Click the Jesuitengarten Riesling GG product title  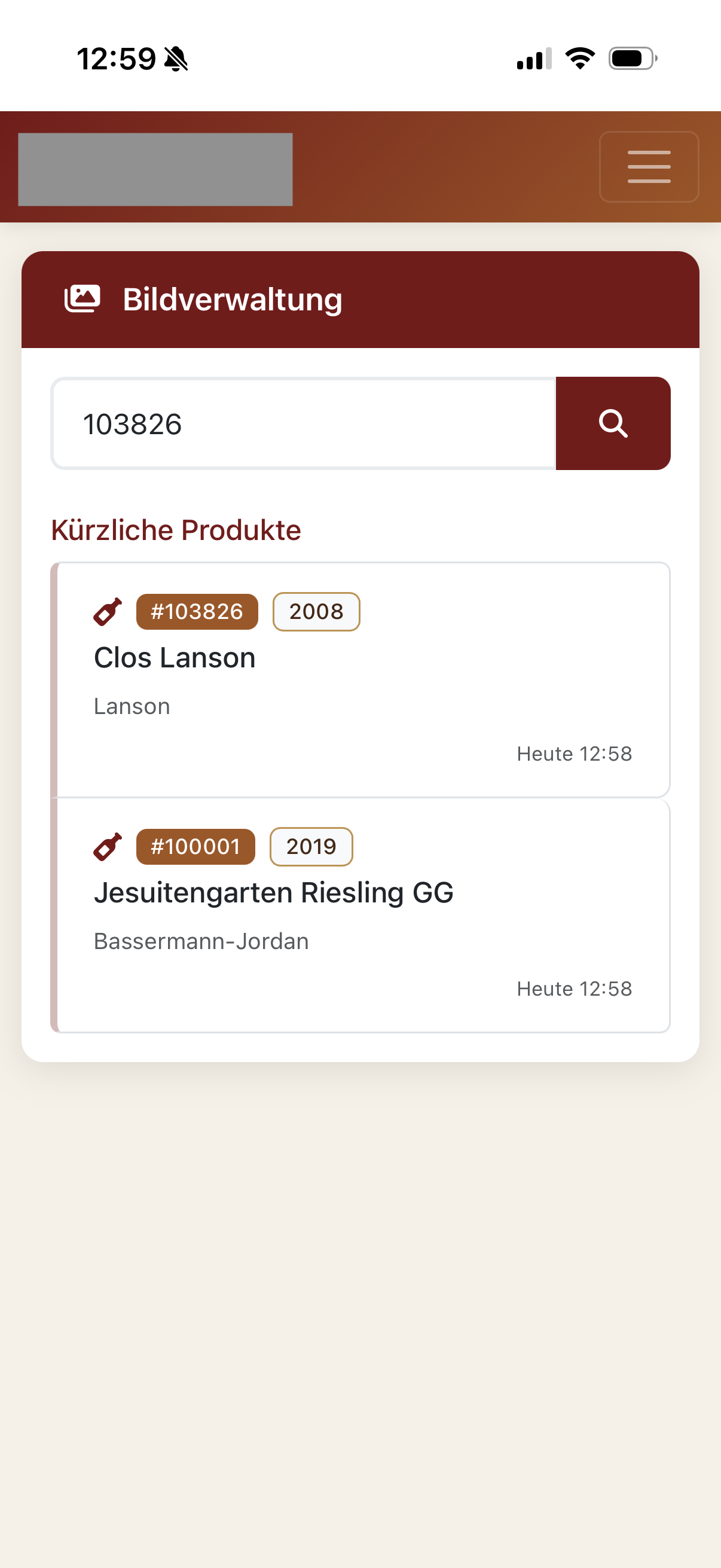coord(274,892)
